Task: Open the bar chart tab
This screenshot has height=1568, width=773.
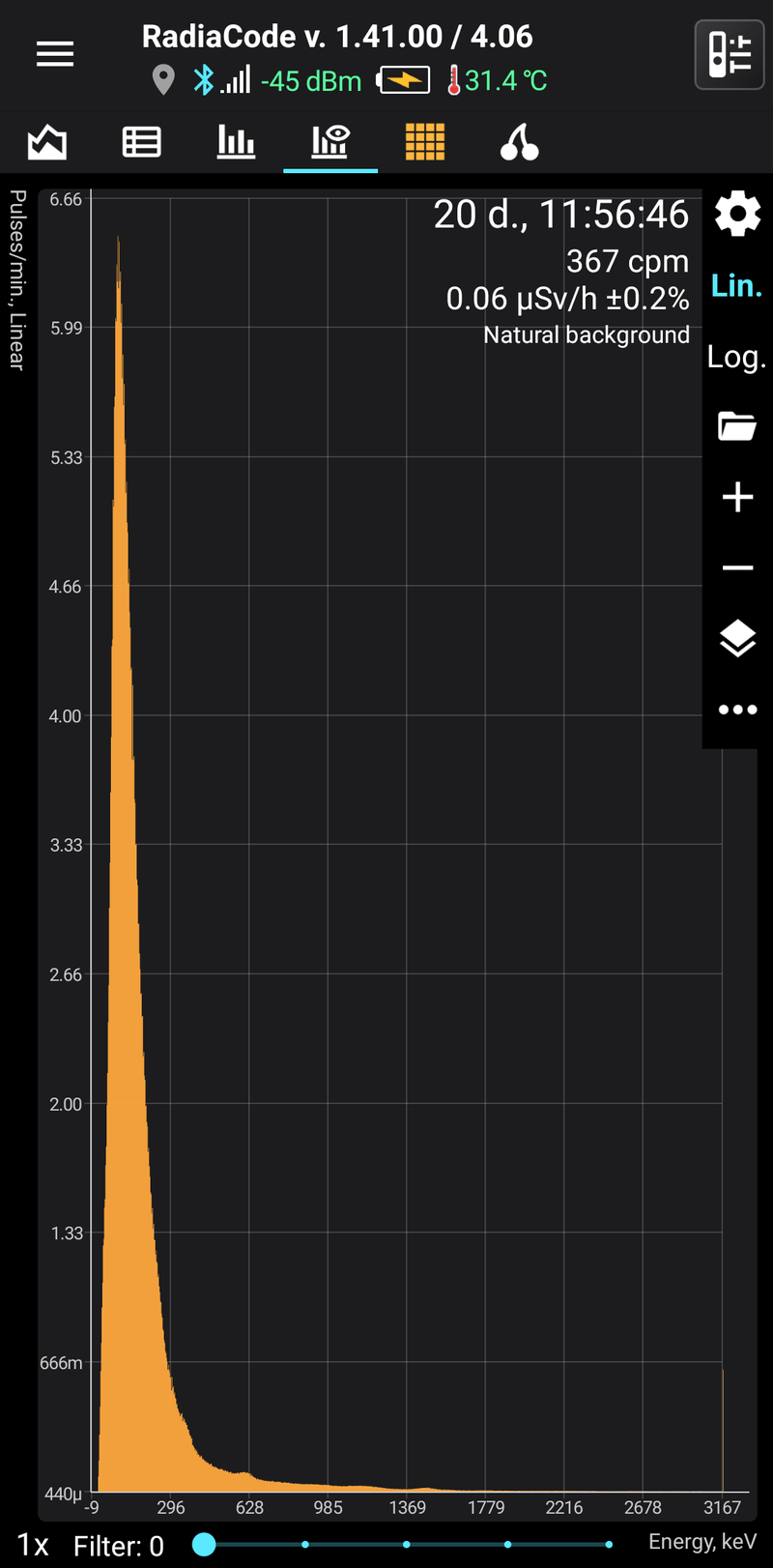Action: (236, 143)
